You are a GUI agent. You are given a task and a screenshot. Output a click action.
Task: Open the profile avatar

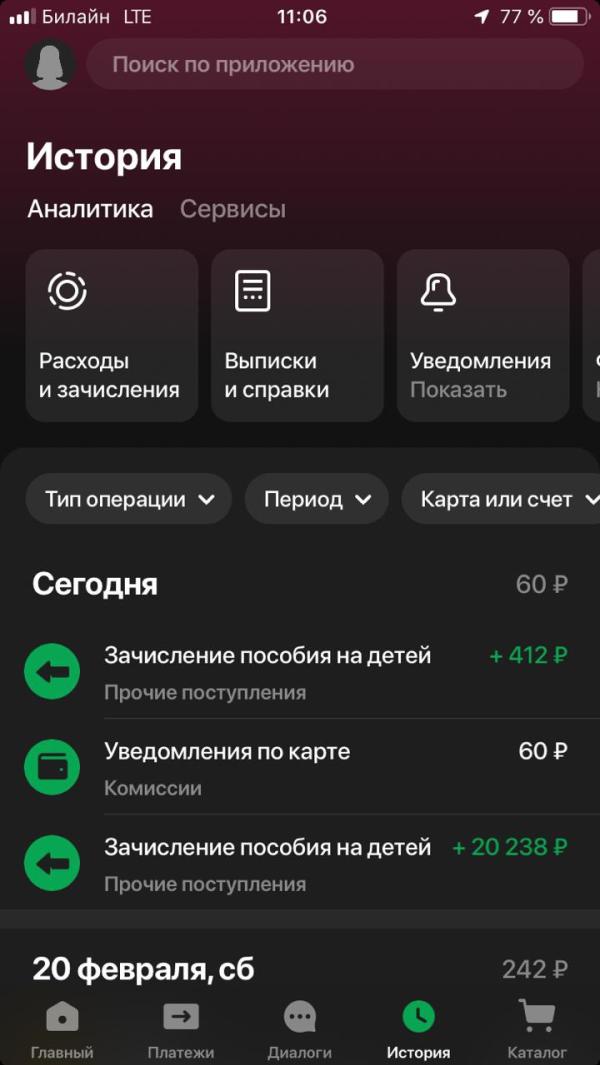tap(50, 65)
